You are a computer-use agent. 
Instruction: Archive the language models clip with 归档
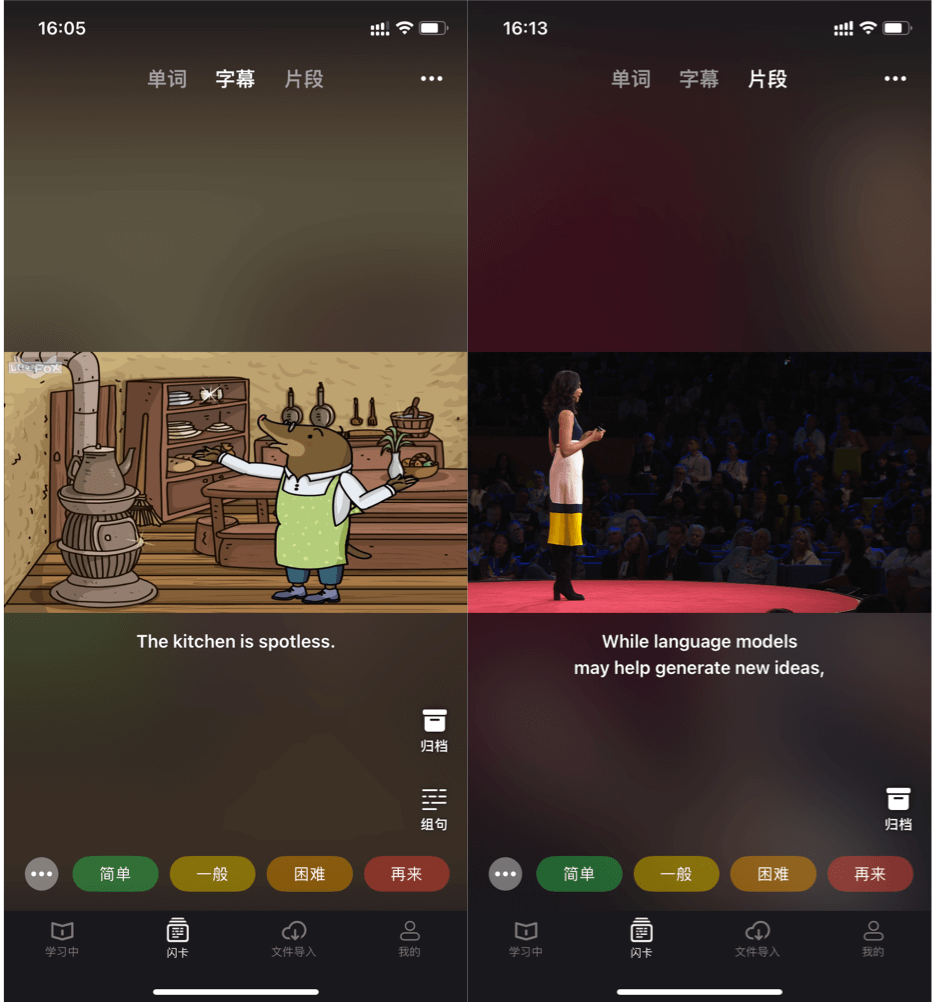898,809
